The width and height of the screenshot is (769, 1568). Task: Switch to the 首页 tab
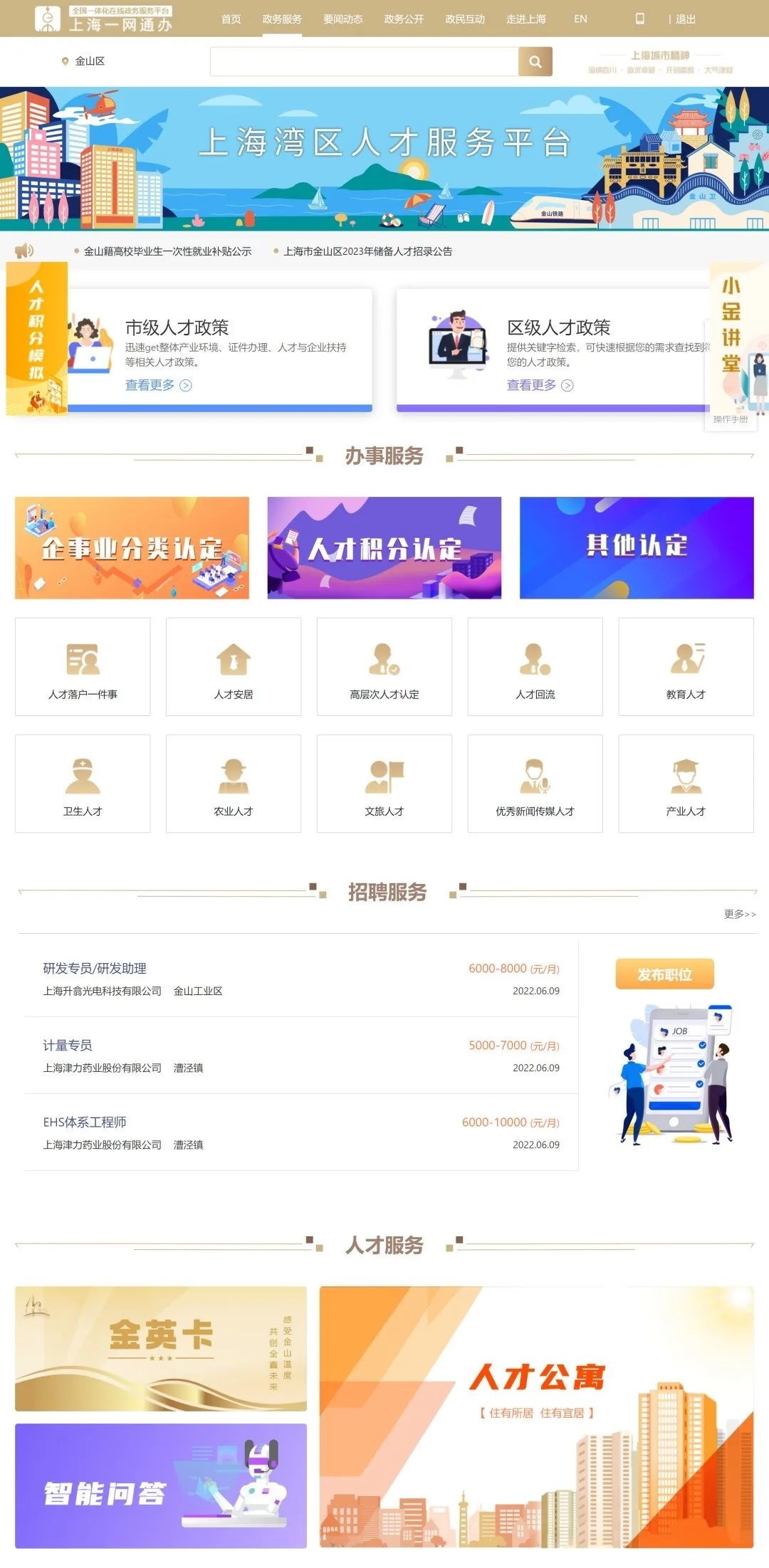point(231,19)
